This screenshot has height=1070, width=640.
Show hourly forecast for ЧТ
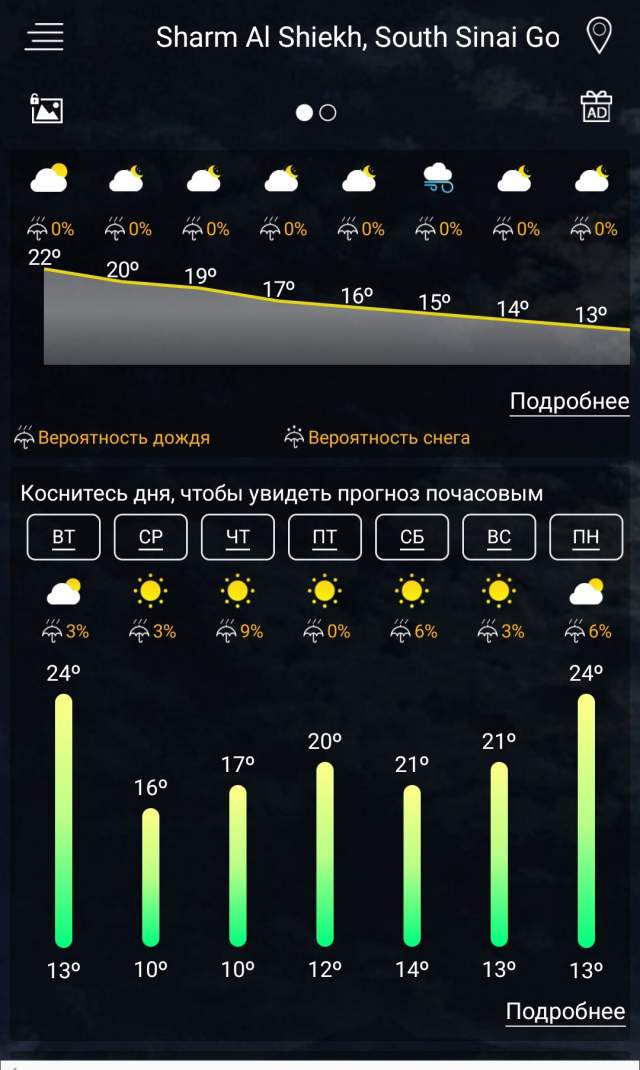pos(238,538)
